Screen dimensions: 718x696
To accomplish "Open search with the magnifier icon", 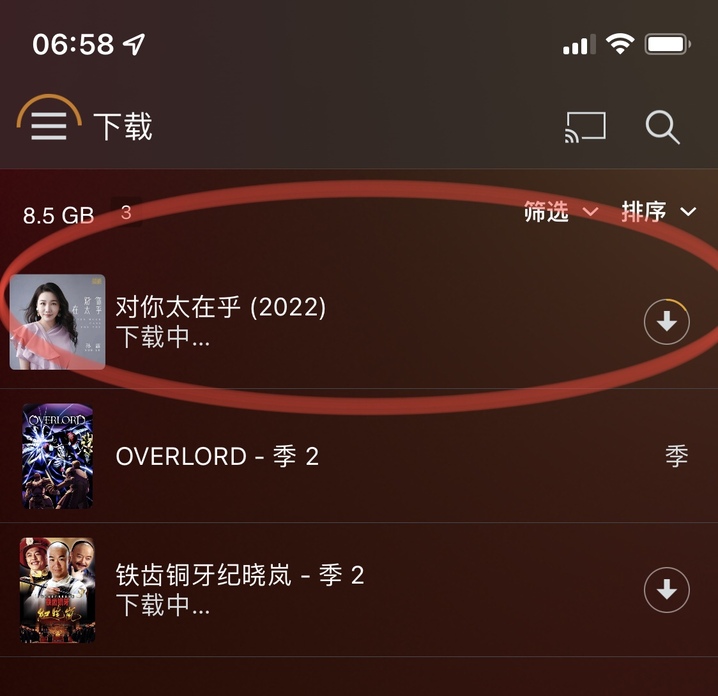I will (662, 127).
